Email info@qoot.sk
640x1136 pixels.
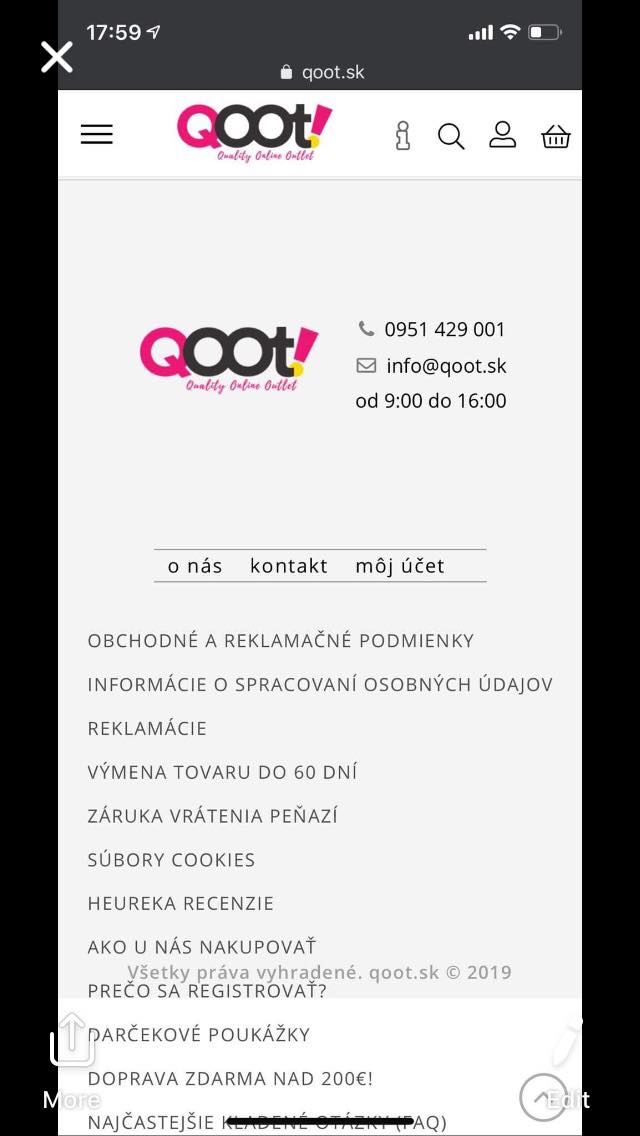tap(446, 366)
